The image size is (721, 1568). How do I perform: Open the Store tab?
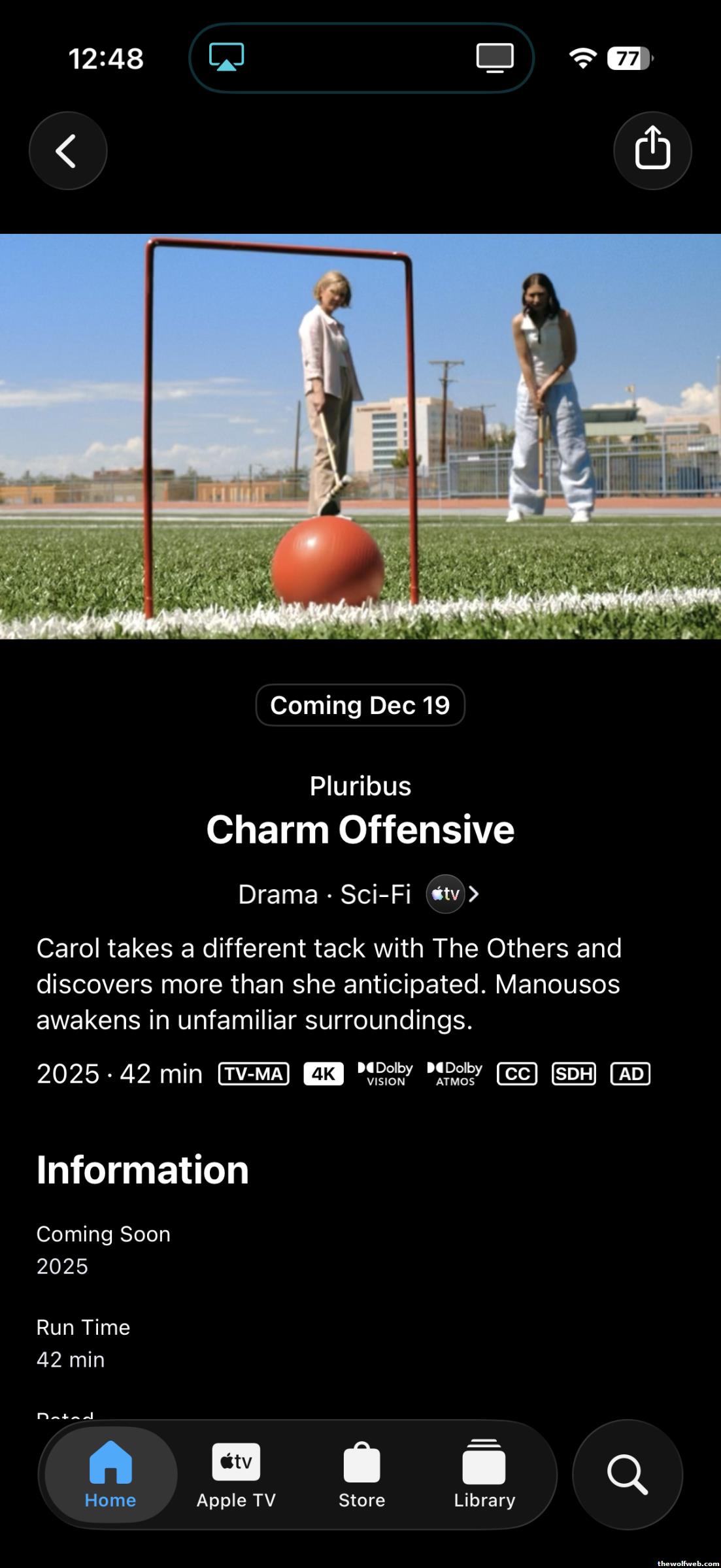(361, 1475)
